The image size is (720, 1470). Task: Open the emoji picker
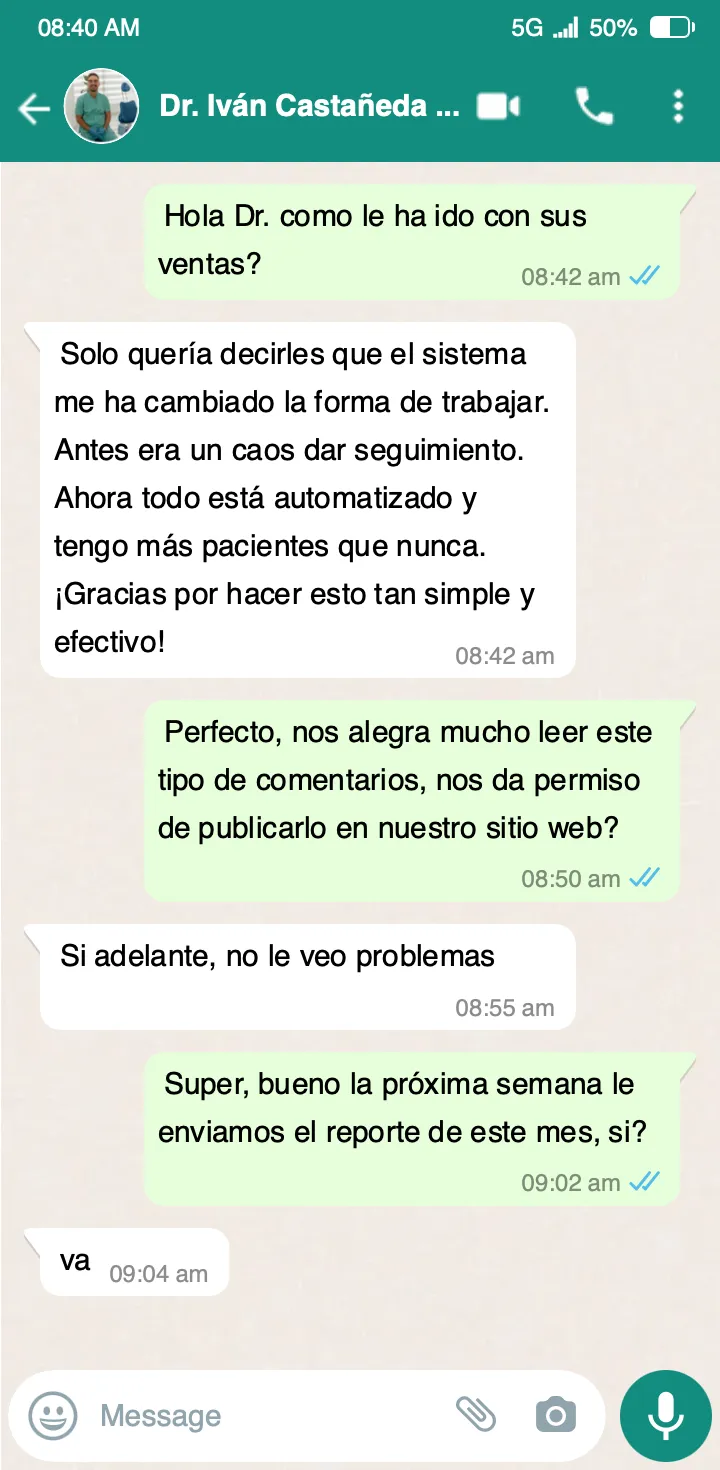tap(52, 1415)
